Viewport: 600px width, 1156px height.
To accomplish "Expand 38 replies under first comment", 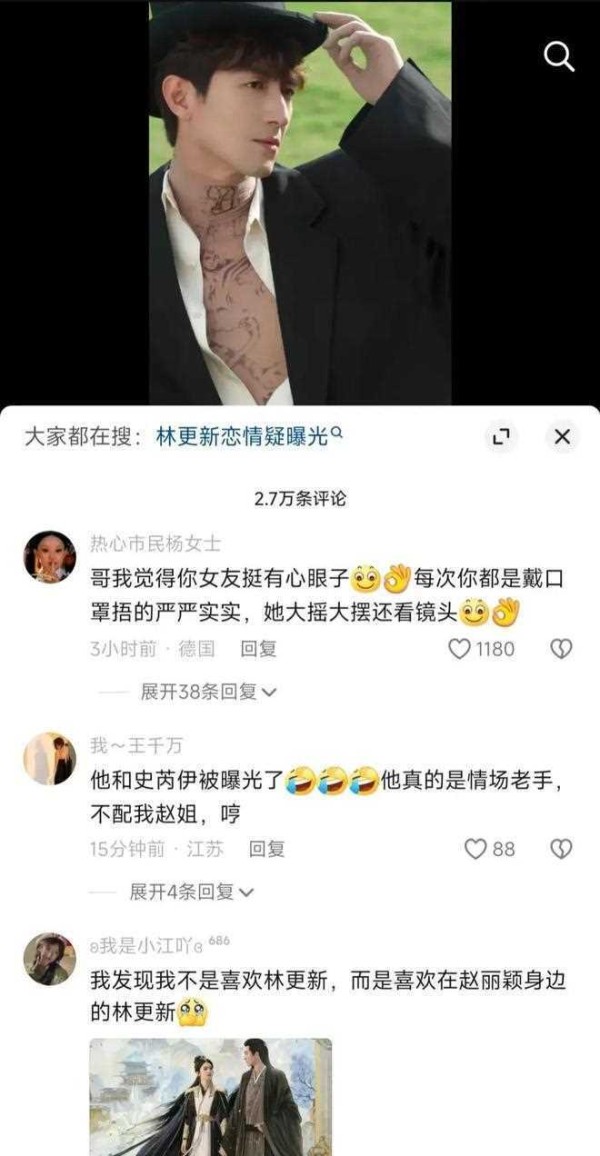I will tap(208, 691).
